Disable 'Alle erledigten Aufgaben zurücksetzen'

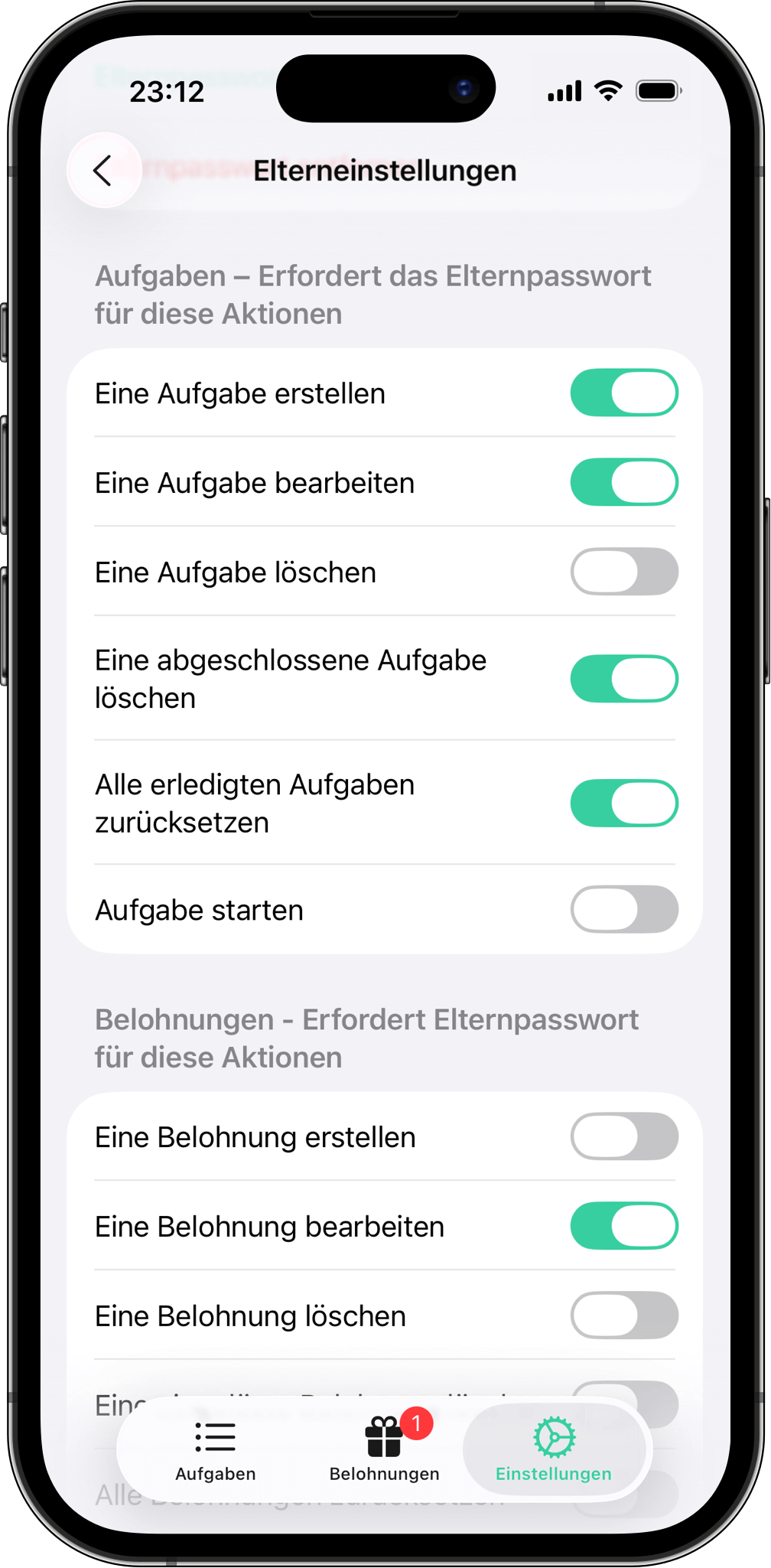(x=623, y=803)
